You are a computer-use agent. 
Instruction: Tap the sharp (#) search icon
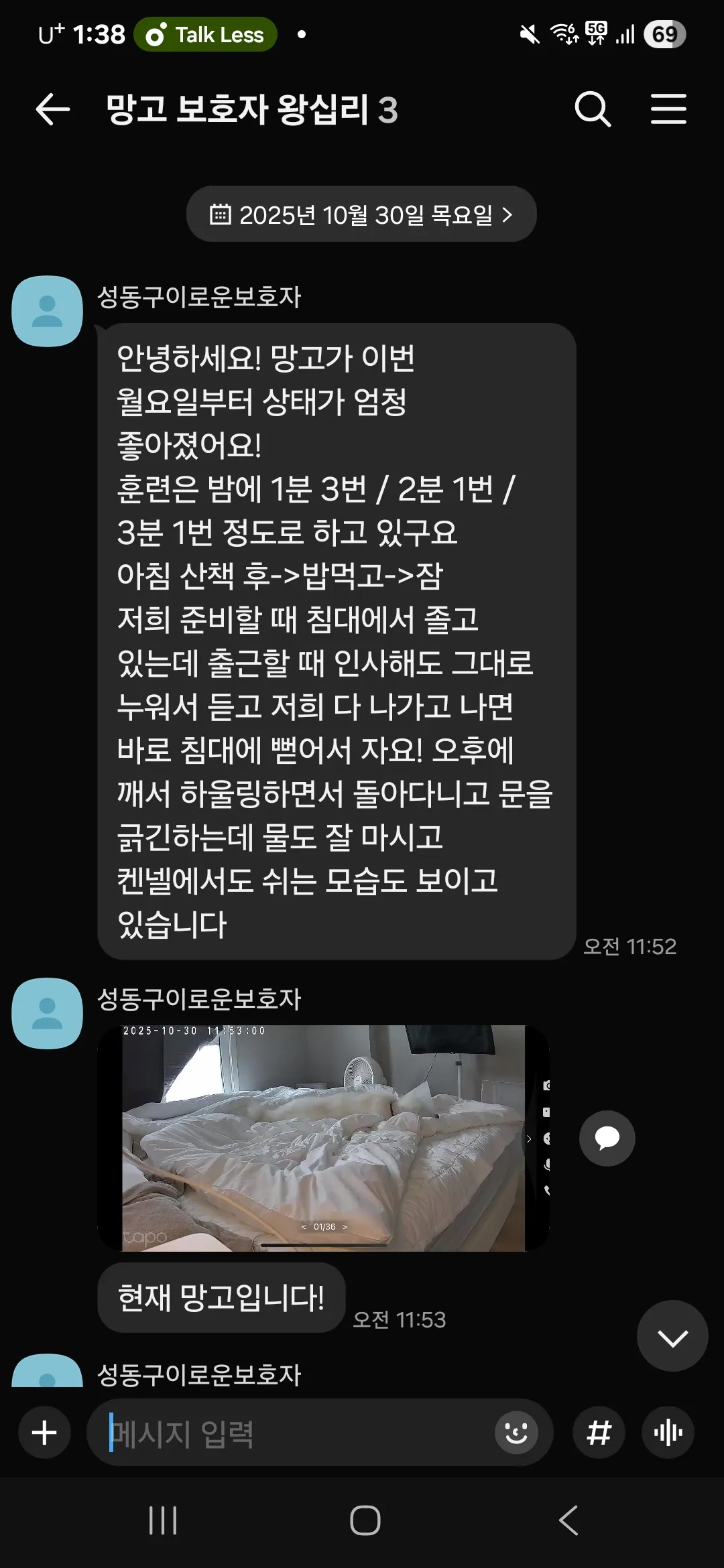coord(599,1432)
